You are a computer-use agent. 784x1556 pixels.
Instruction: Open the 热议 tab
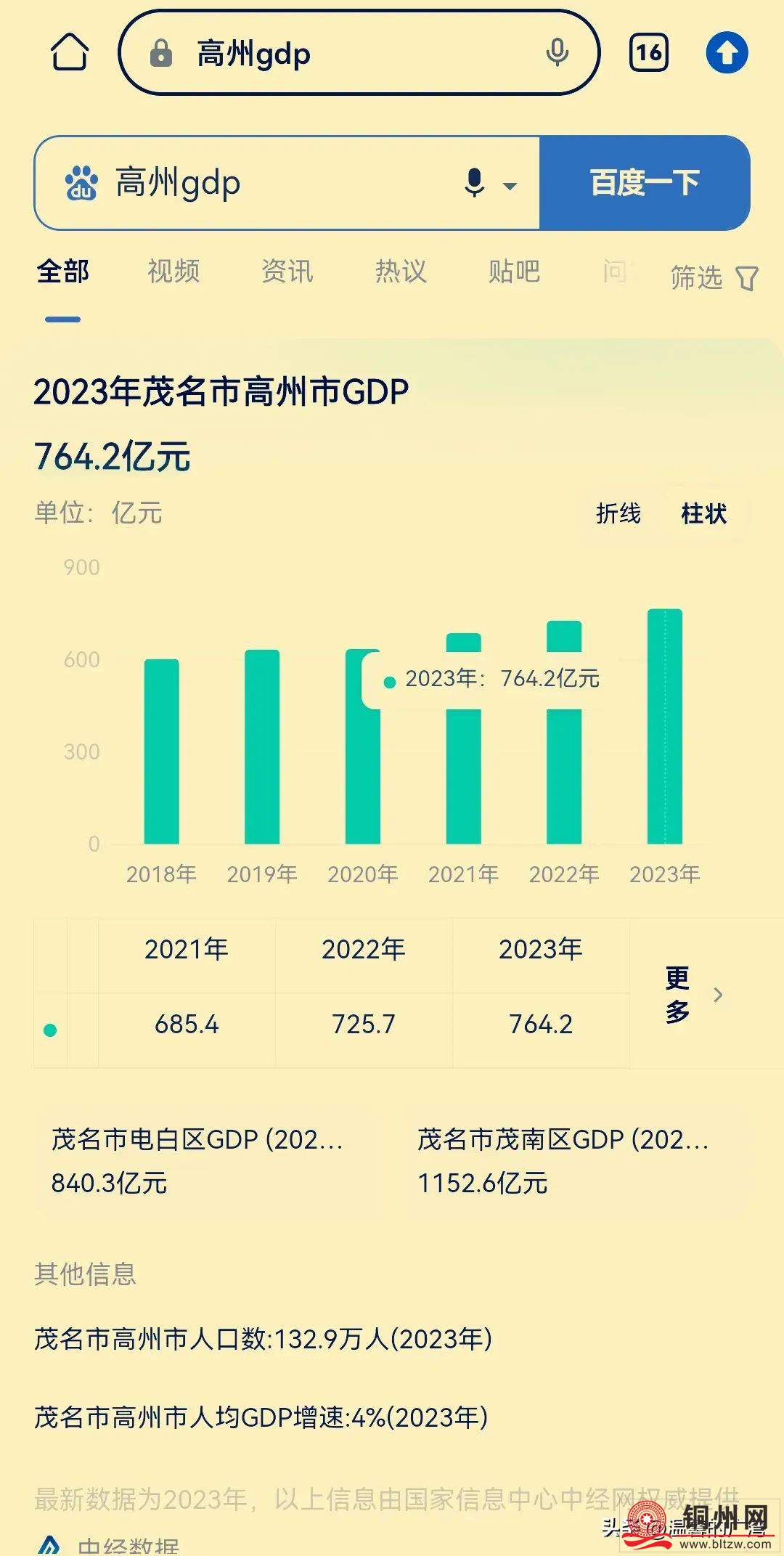[401, 272]
